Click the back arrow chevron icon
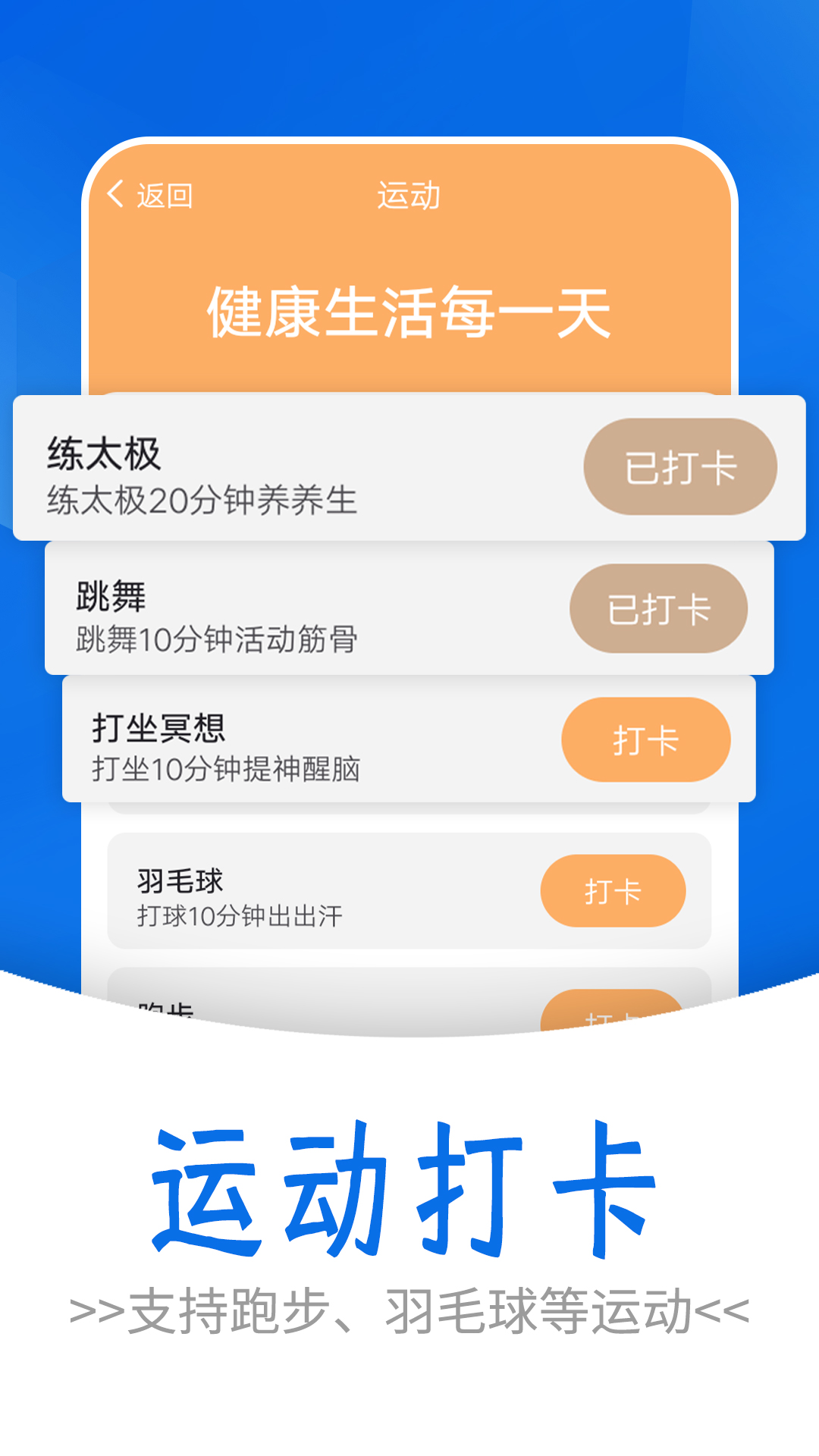 [115, 196]
